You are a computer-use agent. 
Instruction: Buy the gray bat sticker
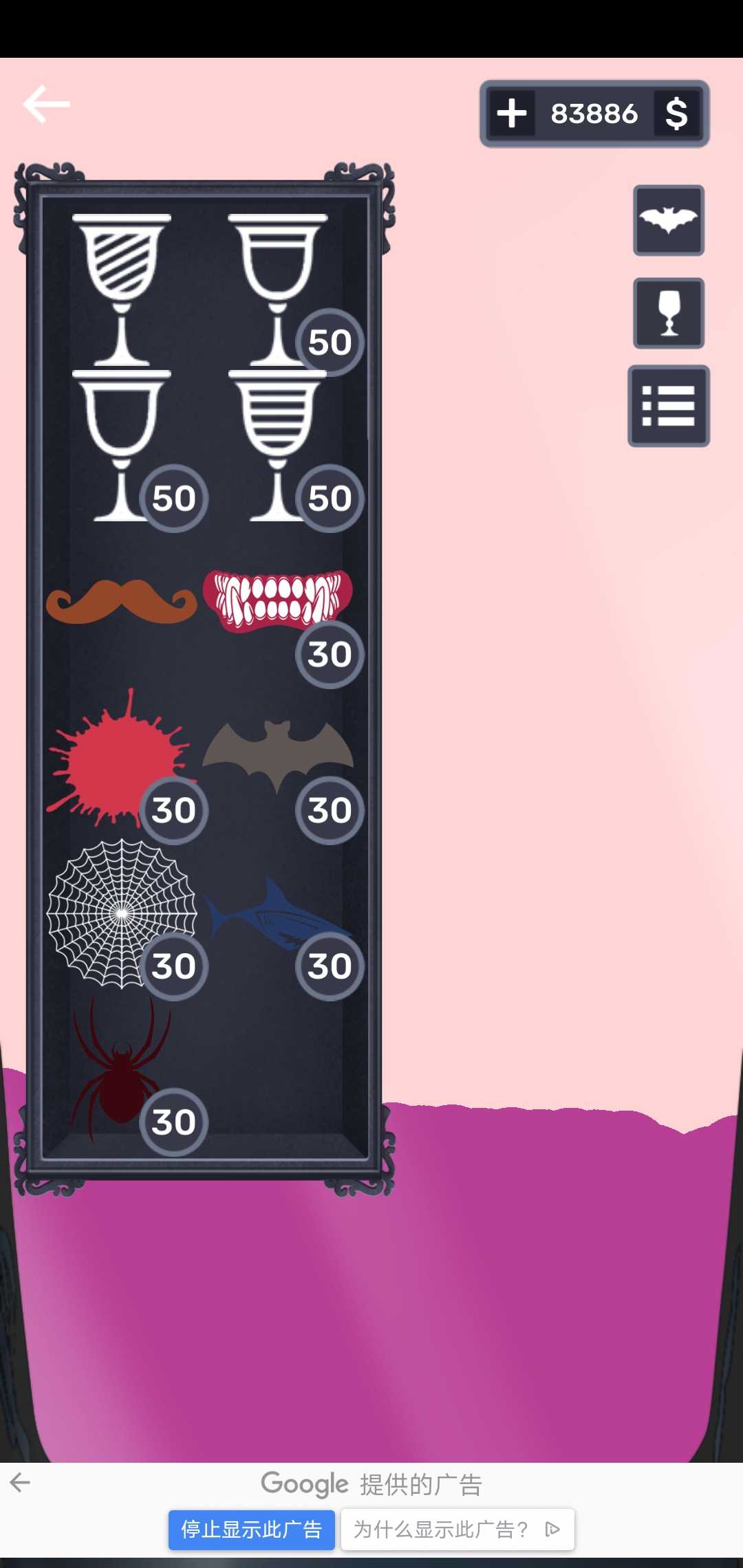coord(278,755)
